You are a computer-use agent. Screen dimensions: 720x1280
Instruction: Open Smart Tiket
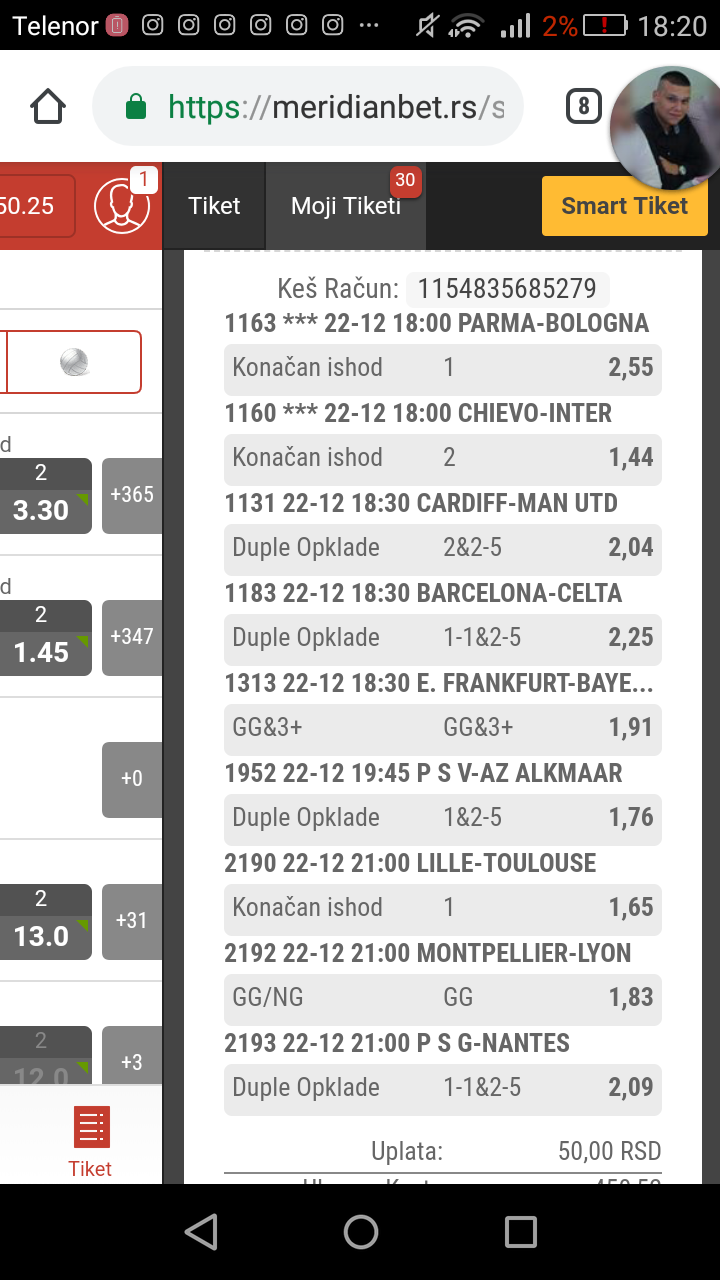point(625,206)
